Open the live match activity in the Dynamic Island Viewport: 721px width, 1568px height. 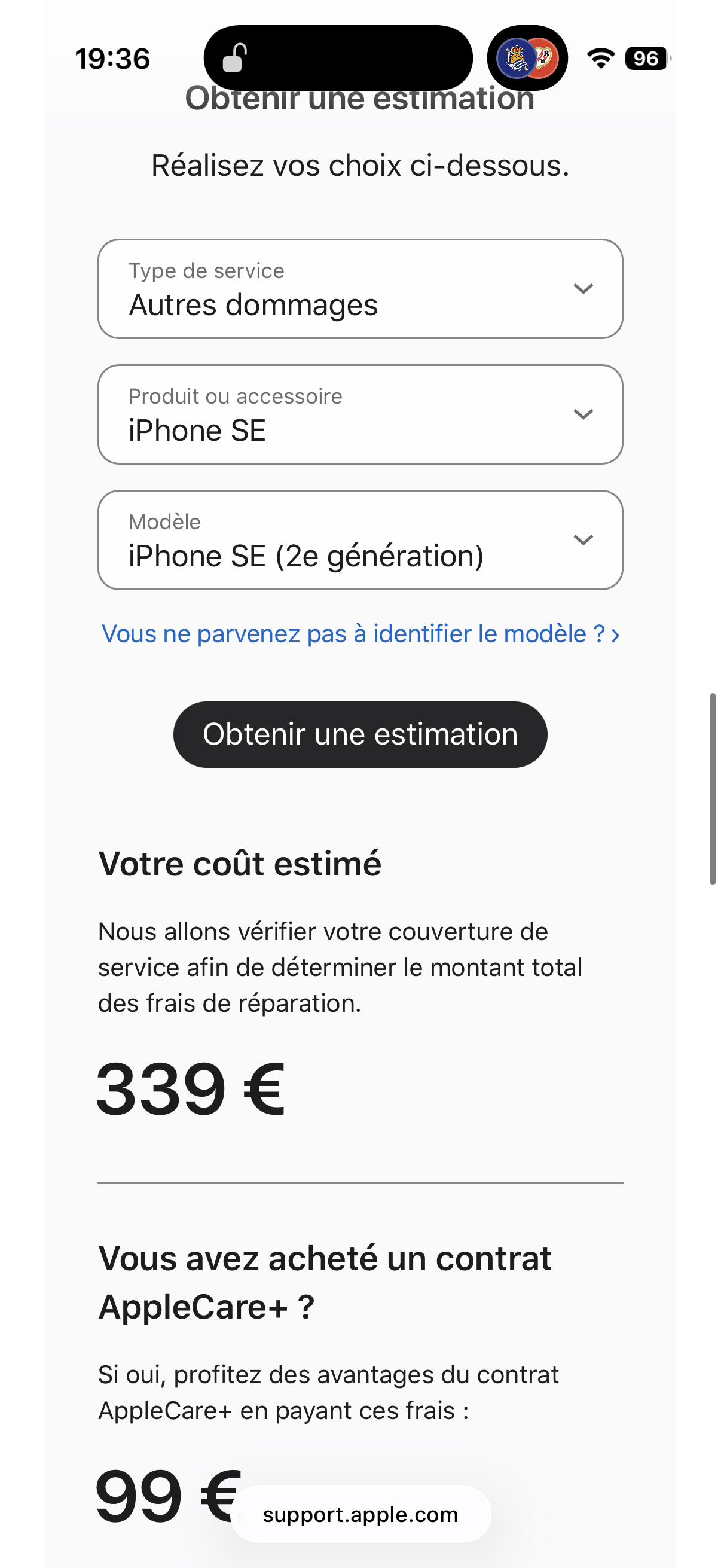pos(527,59)
